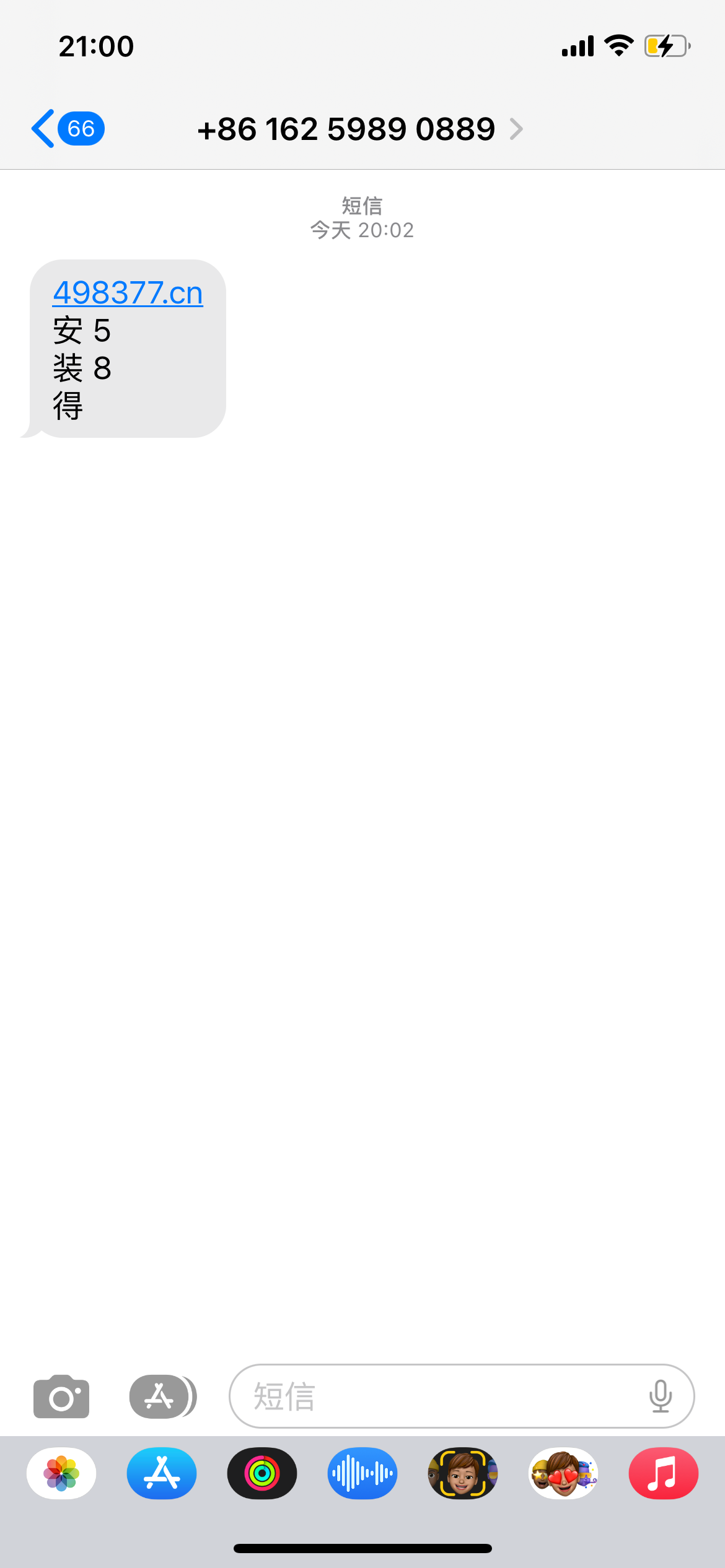Viewport: 725px width, 1568px height.
Task: Open the Music app in the app strip
Action: pos(664,1473)
